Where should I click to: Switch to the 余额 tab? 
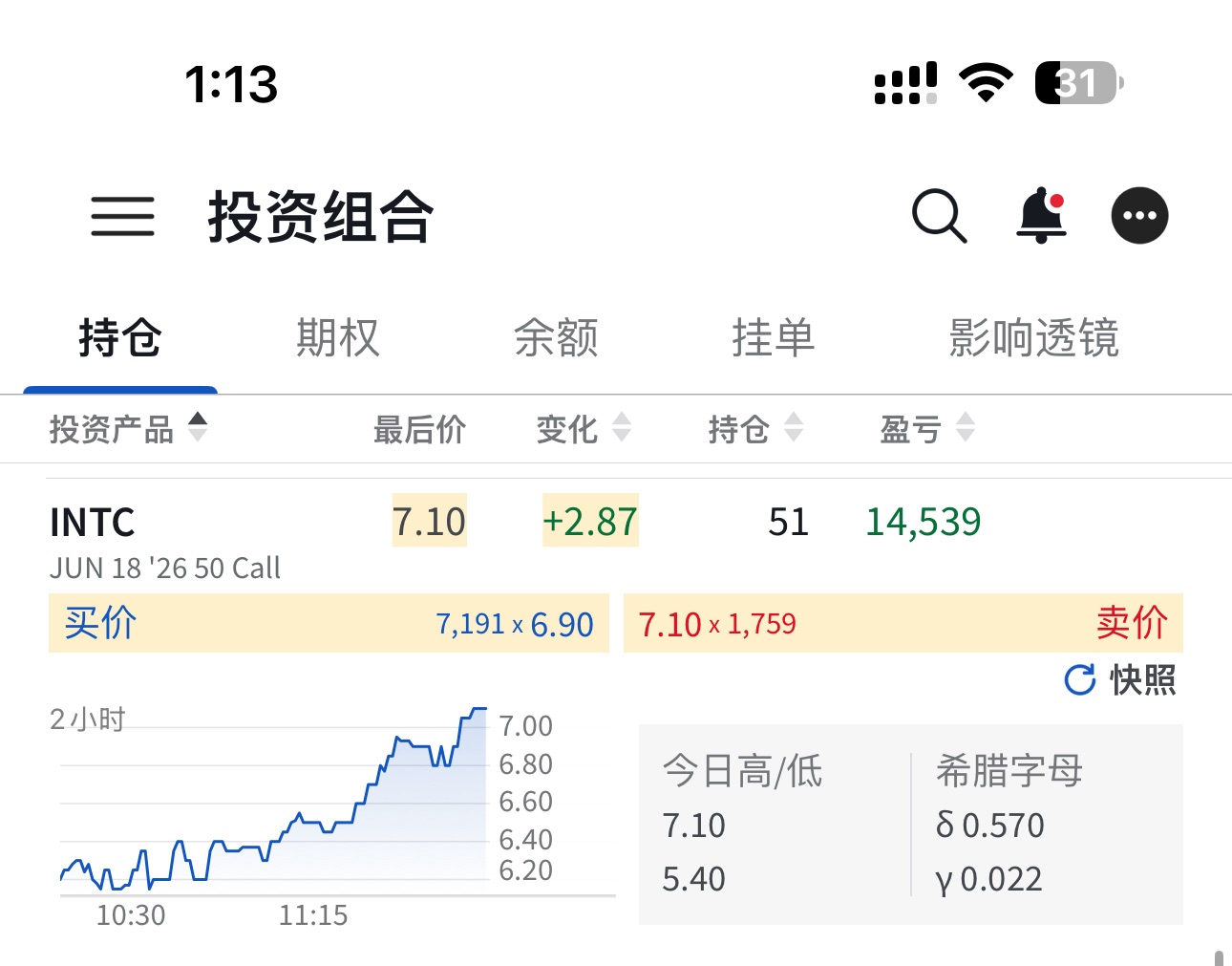click(556, 338)
